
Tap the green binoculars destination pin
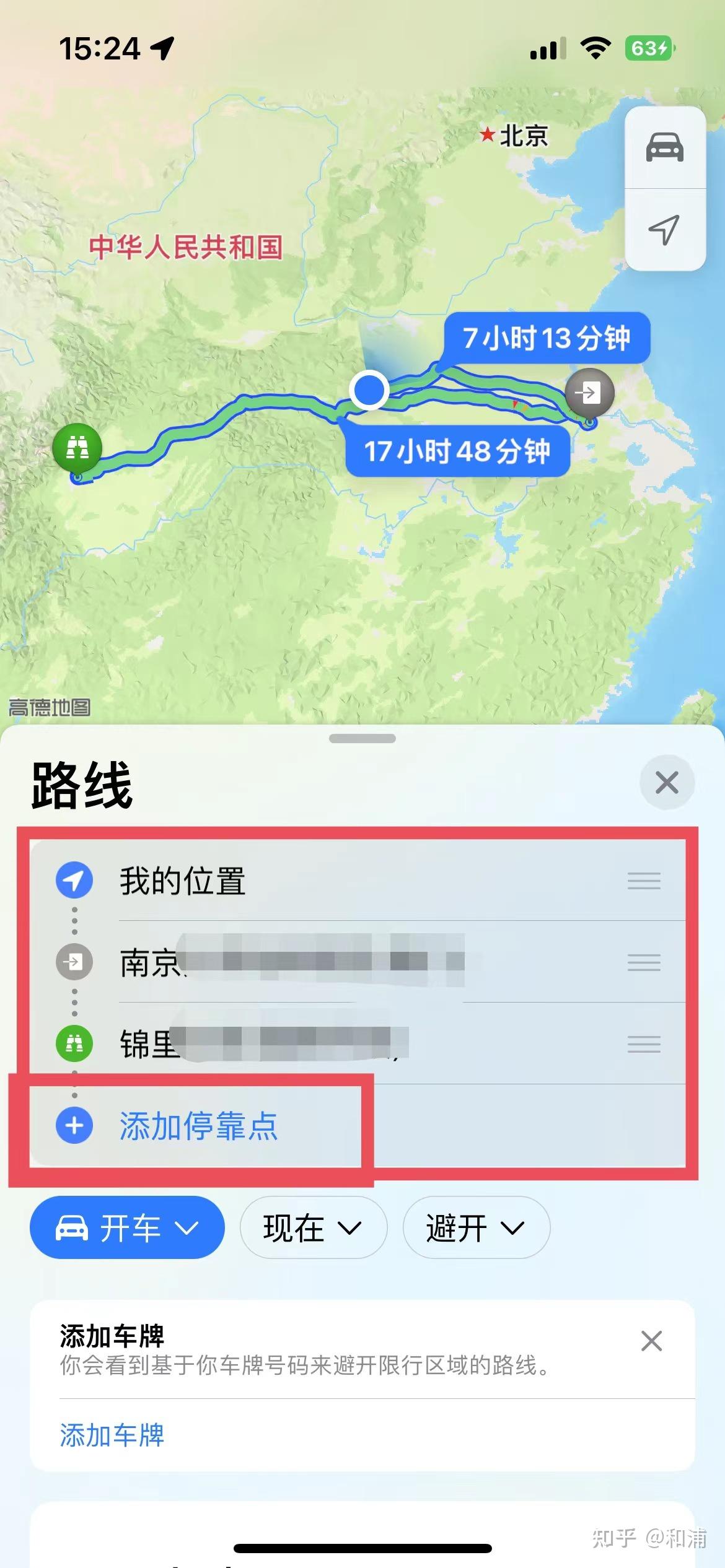[x=77, y=447]
